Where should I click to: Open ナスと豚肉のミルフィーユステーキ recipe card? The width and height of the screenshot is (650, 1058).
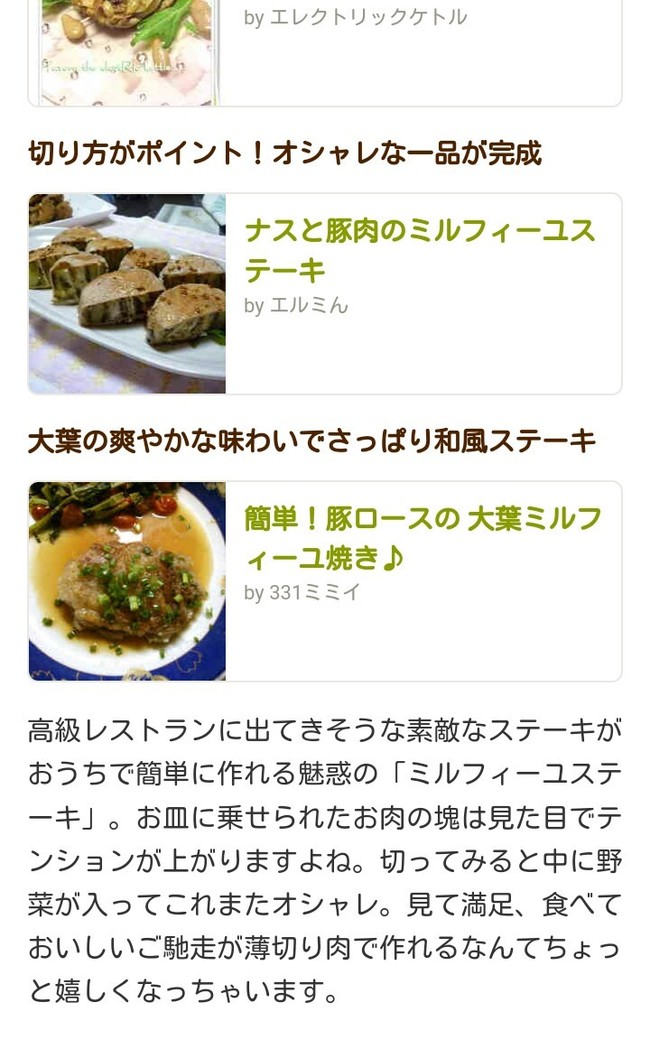pos(324,294)
